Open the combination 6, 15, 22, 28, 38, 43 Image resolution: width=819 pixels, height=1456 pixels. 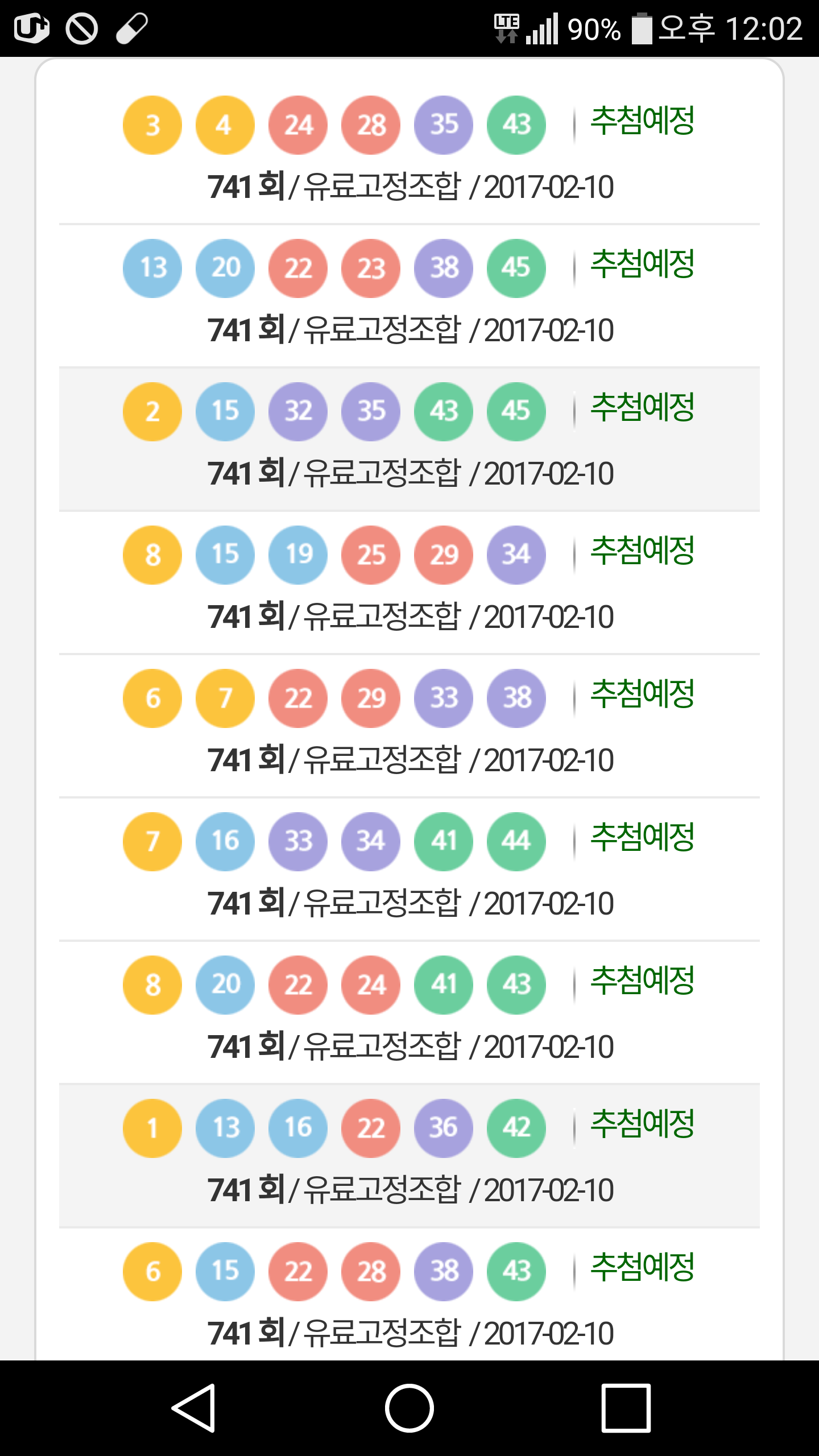(x=409, y=1299)
